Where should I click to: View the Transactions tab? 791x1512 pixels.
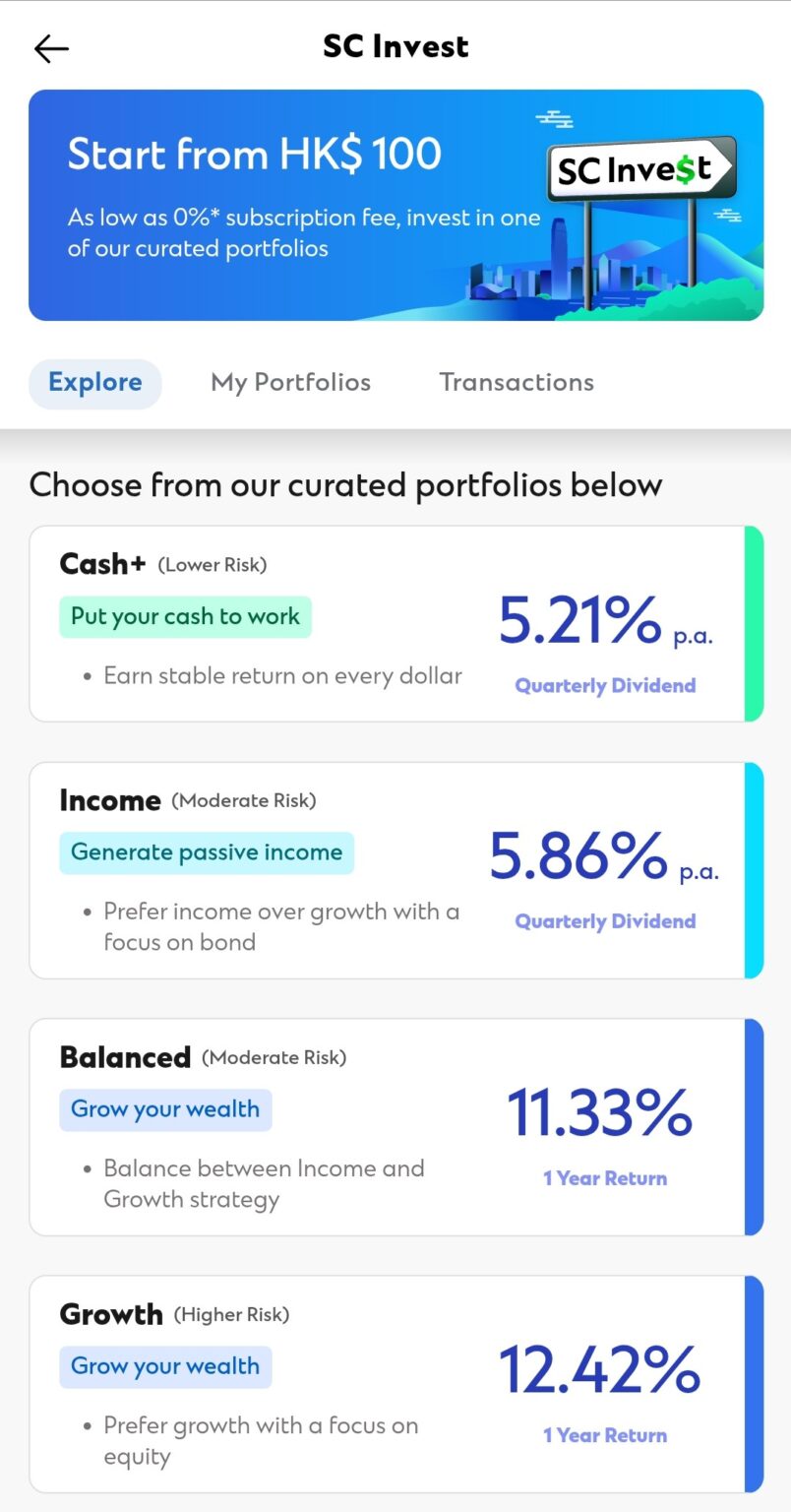click(x=517, y=383)
